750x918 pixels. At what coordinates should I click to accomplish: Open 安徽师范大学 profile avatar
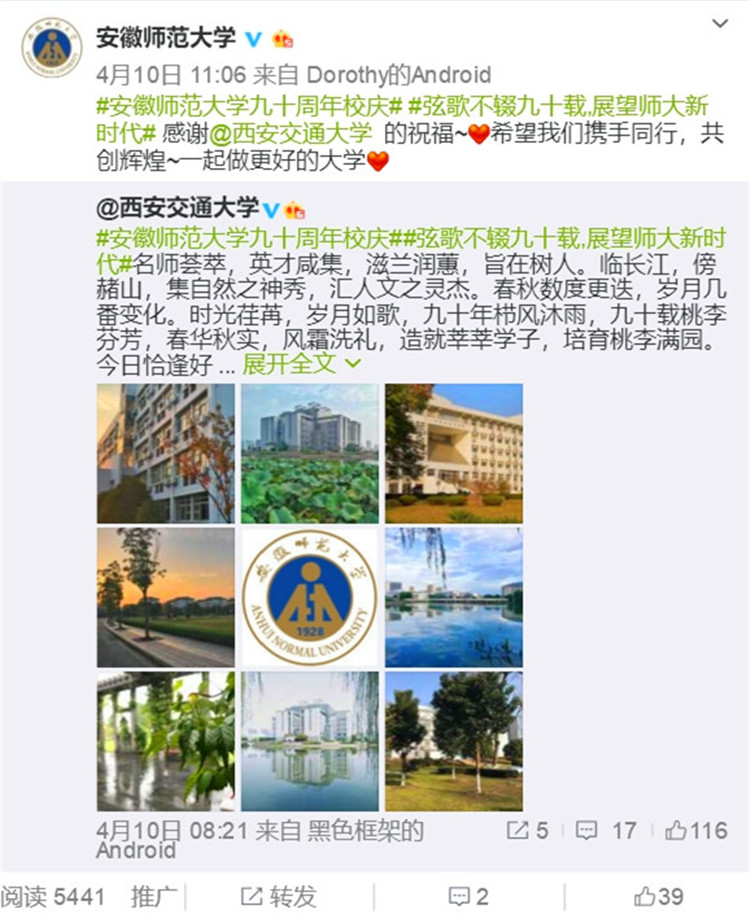(51, 47)
